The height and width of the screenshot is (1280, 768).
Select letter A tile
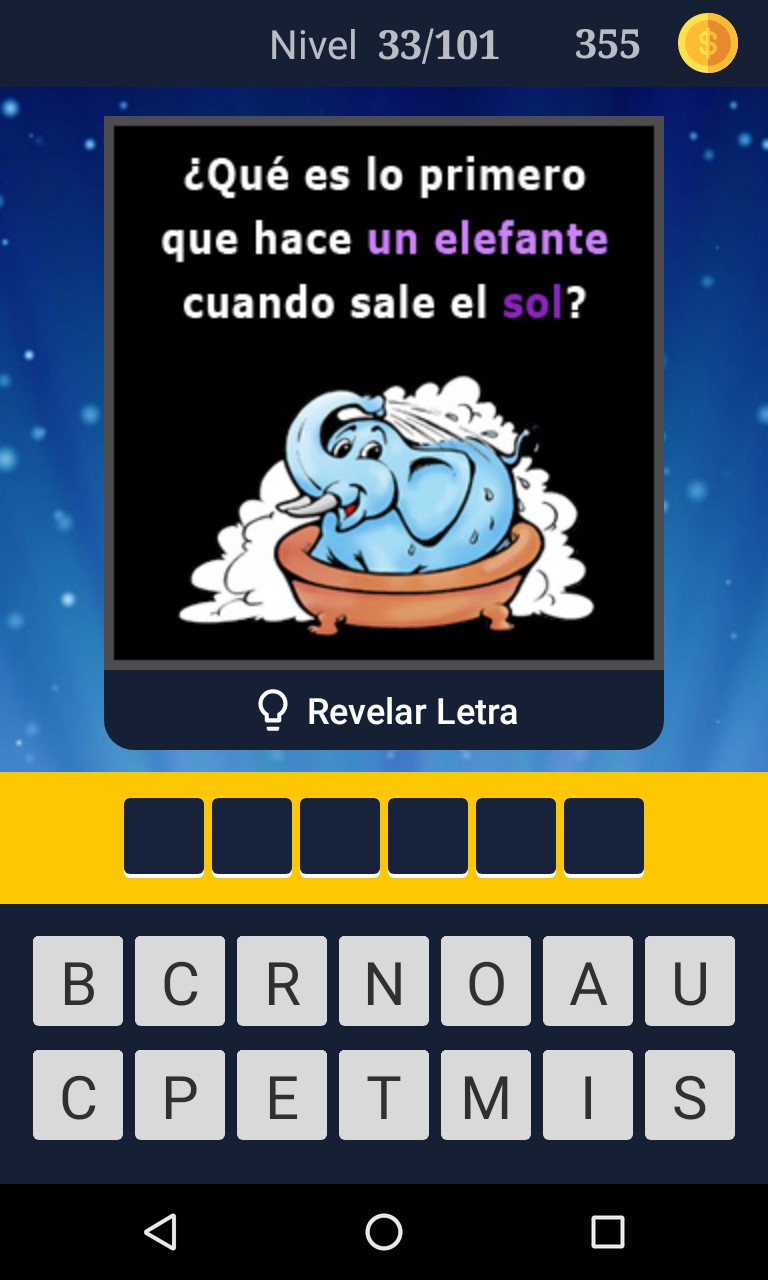click(588, 981)
